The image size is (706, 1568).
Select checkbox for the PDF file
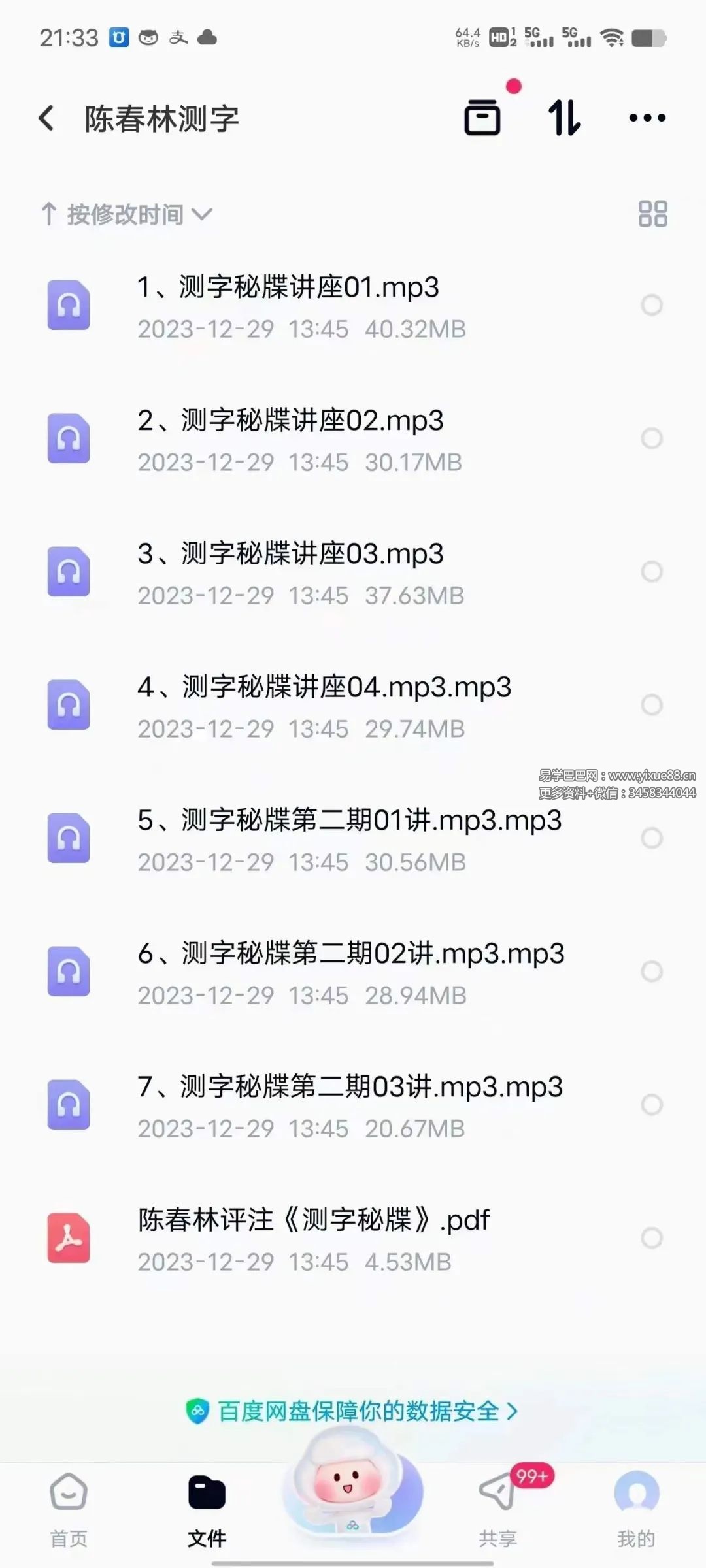(x=651, y=1238)
